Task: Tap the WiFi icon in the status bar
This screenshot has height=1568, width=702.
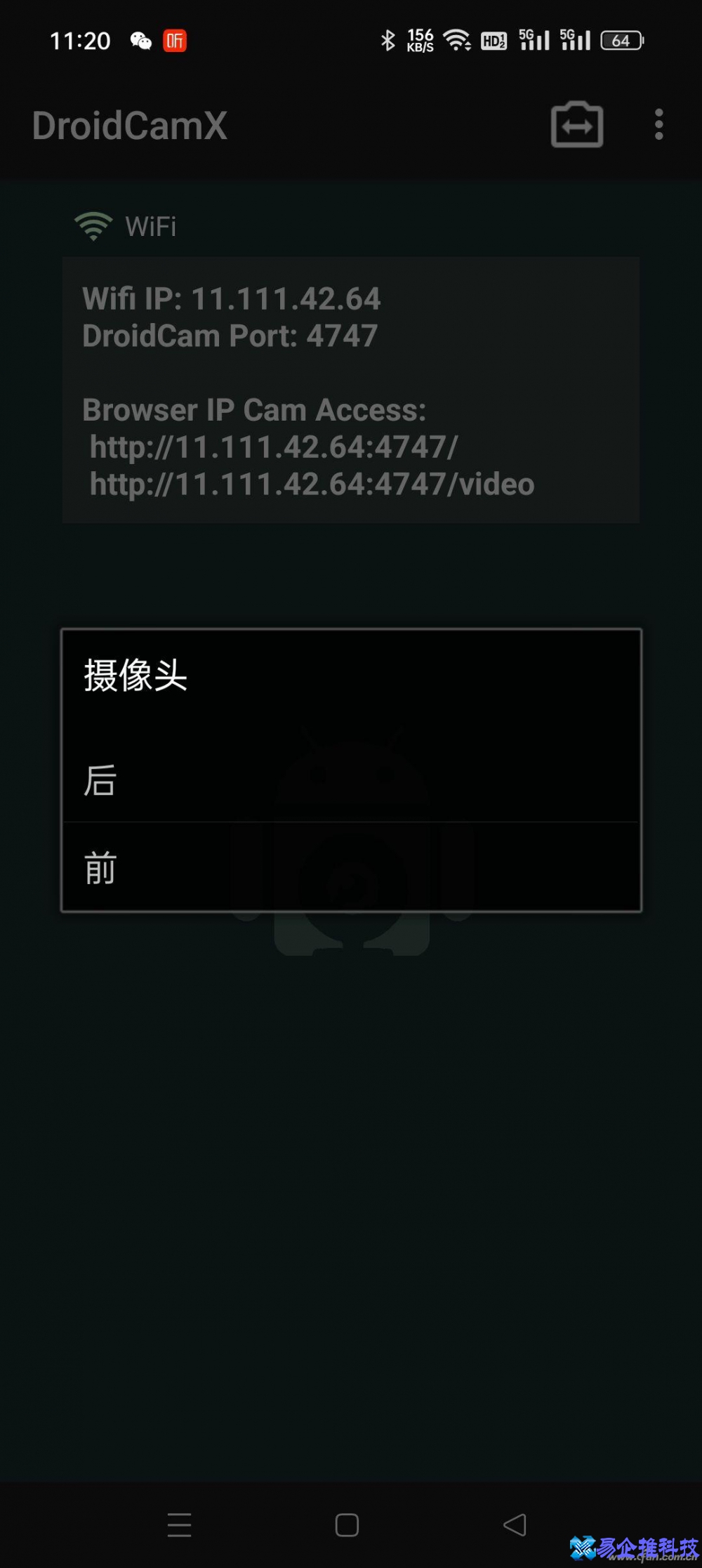Action: [x=457, y=41]
